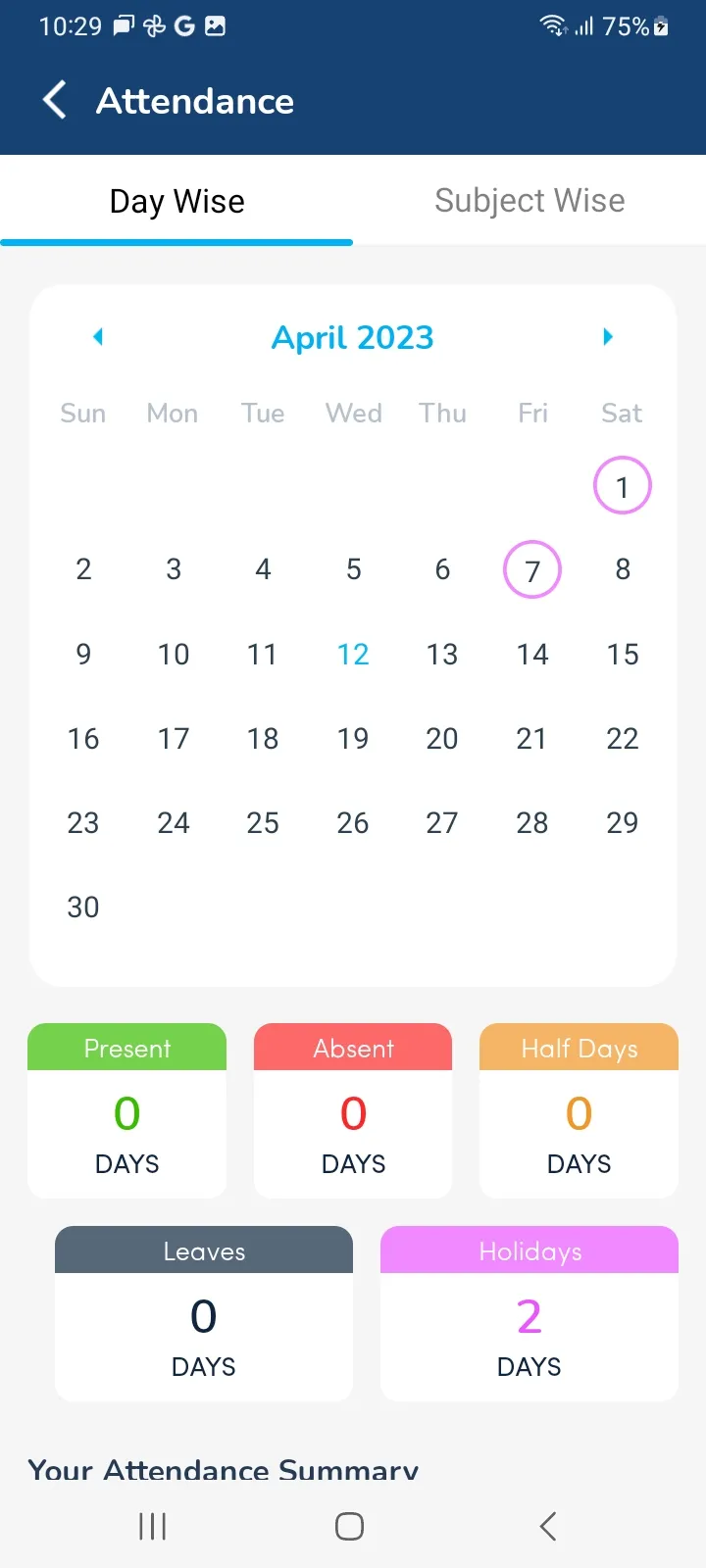Click the back arrow beside Attendance

point(54,99)
